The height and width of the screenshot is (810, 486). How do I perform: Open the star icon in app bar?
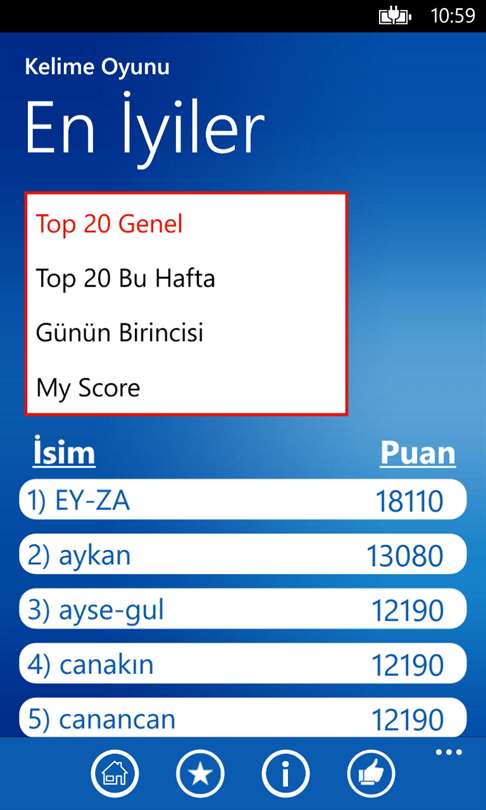point(200,774)
